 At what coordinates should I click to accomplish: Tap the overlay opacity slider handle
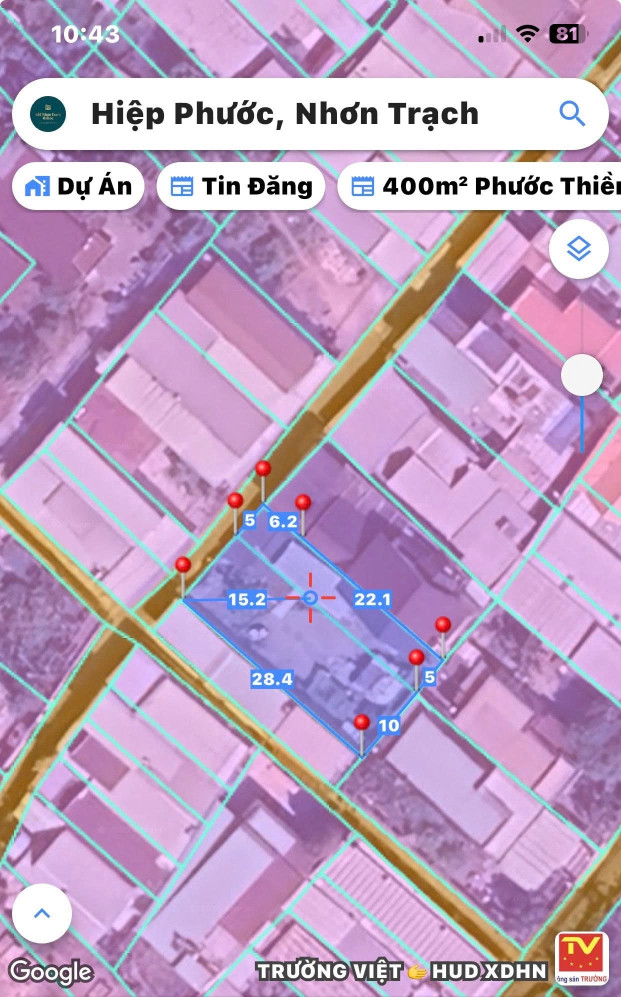(581, 376)
